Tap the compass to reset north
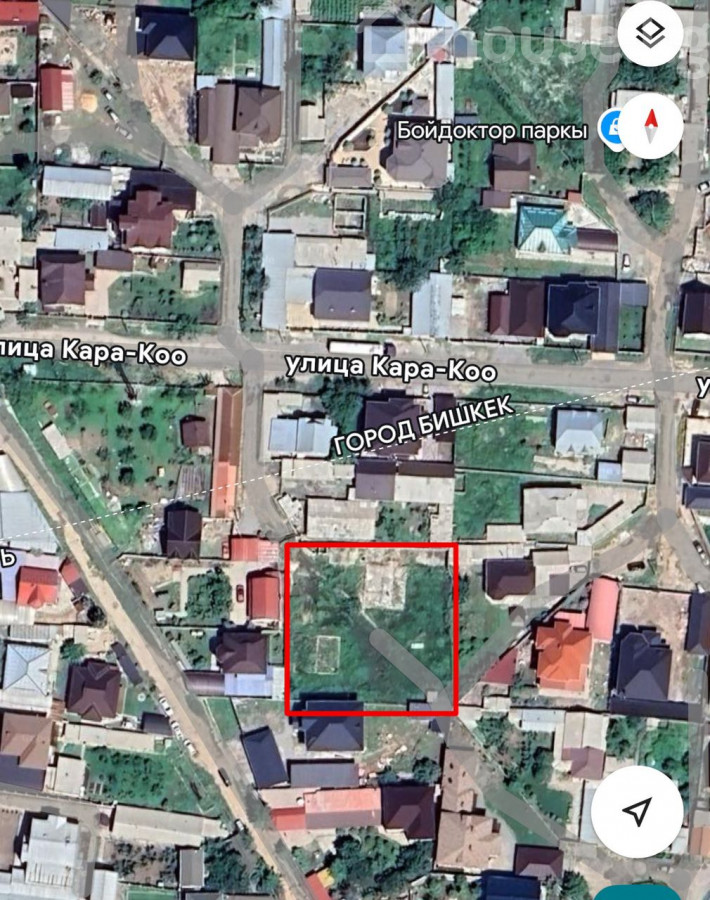The width and height of the screenshot is (710, 900). [x=651, y=124]
